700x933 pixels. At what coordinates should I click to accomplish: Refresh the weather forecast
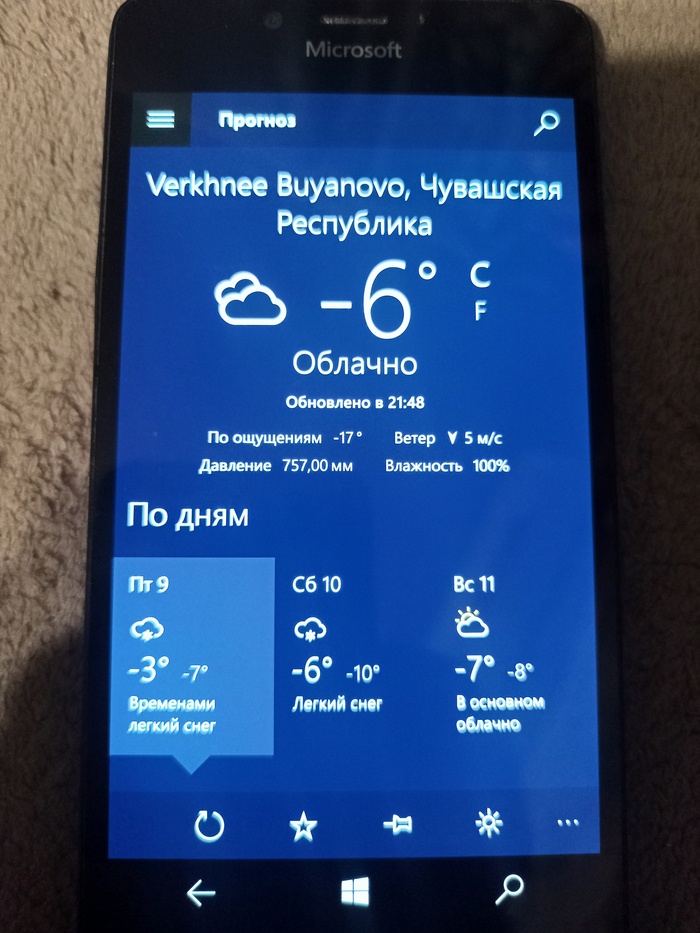208,825
